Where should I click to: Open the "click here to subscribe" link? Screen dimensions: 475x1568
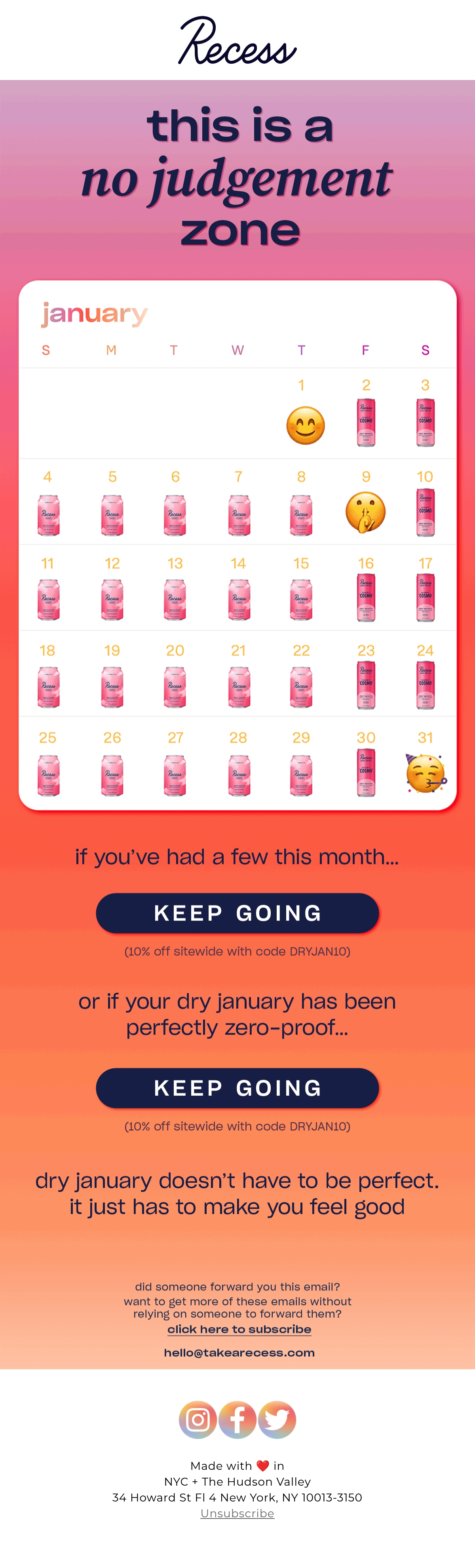(x=239, y=1329)
